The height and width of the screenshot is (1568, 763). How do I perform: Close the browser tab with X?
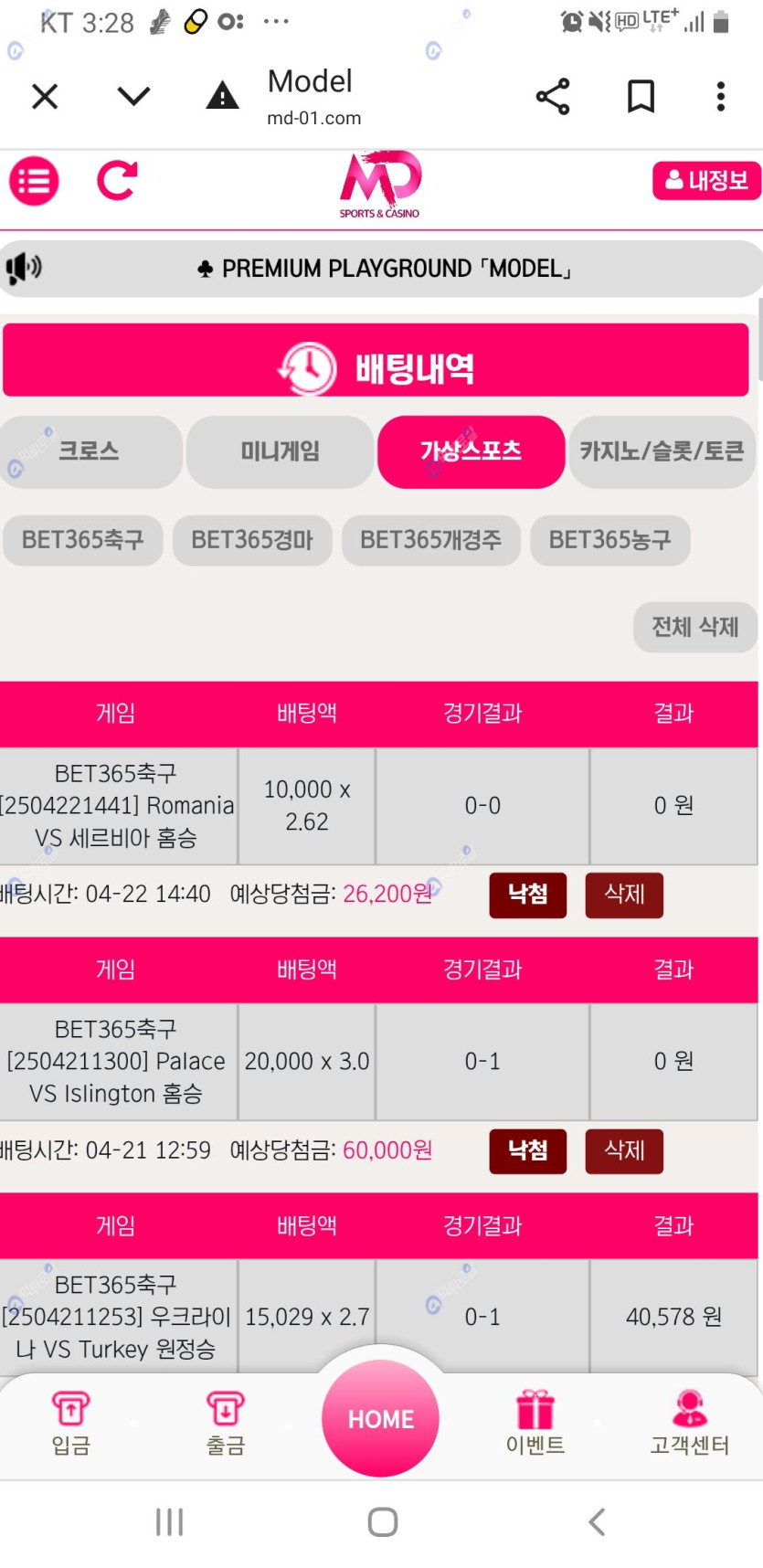coord(45,96)
